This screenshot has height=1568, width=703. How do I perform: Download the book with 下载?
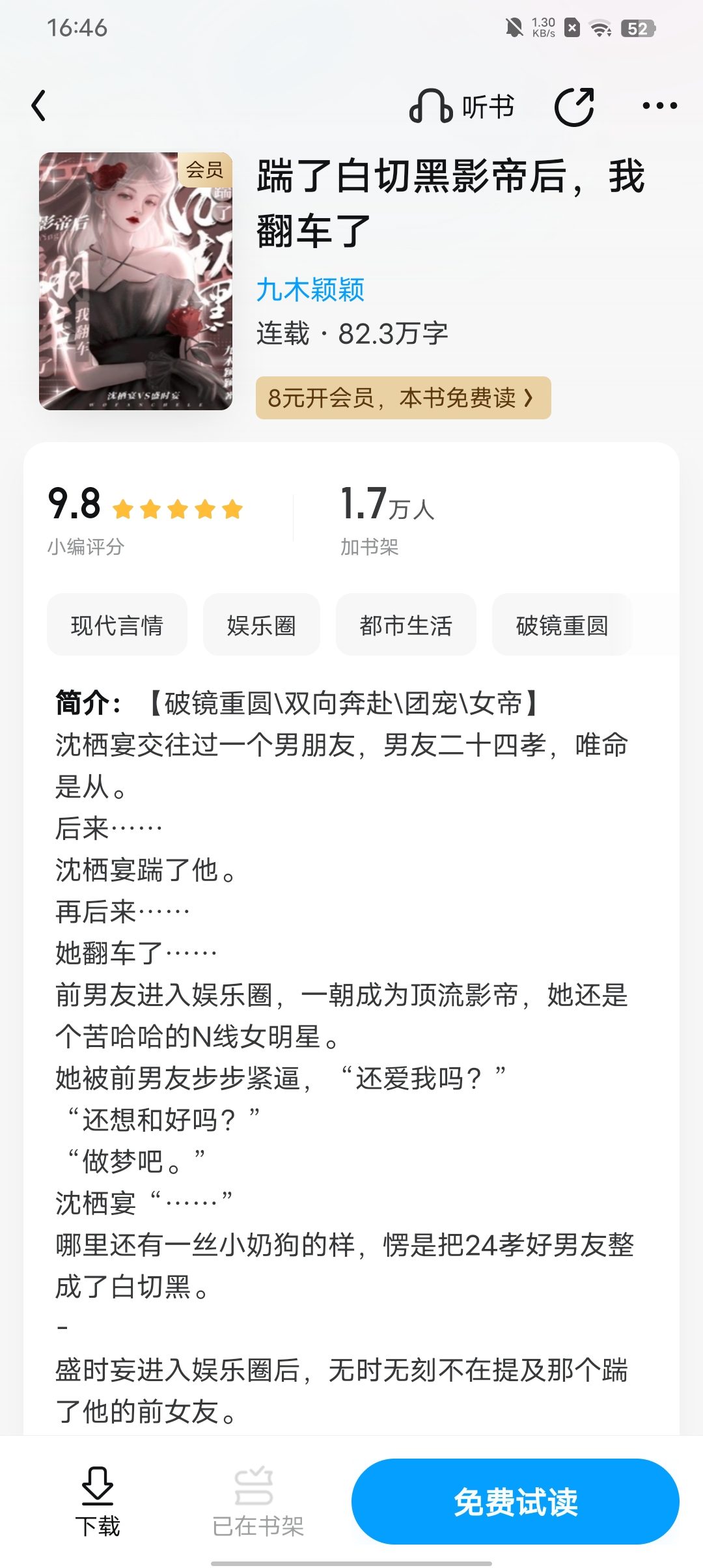[x=98, y=1503]
